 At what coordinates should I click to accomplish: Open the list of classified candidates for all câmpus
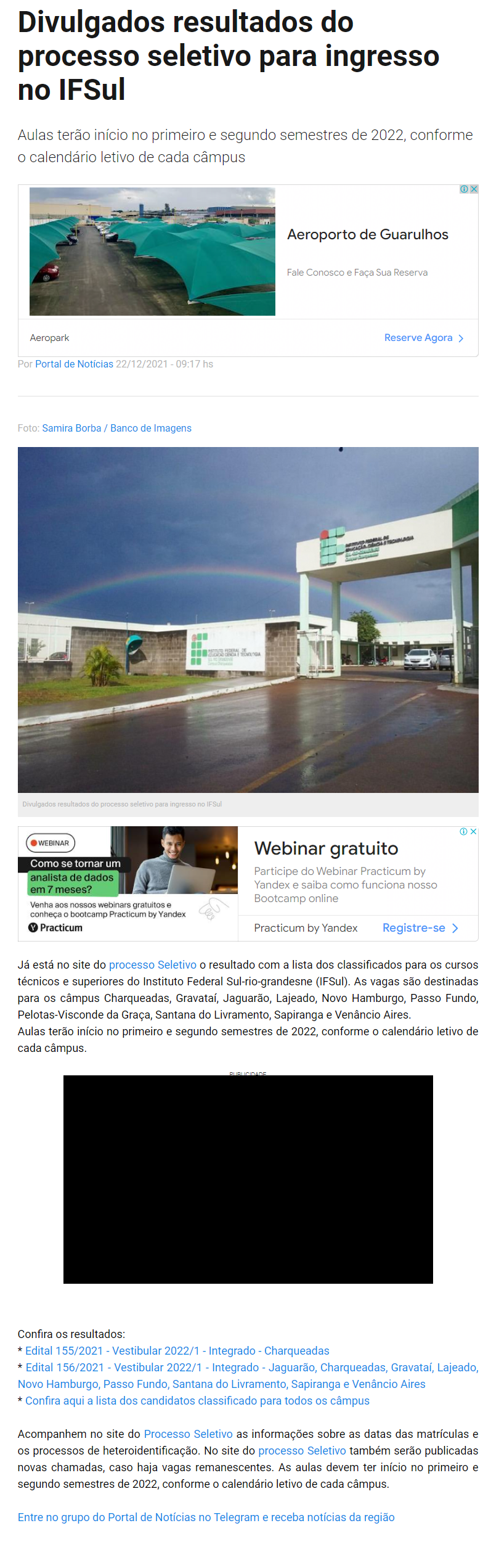[x=197, y=1401]
